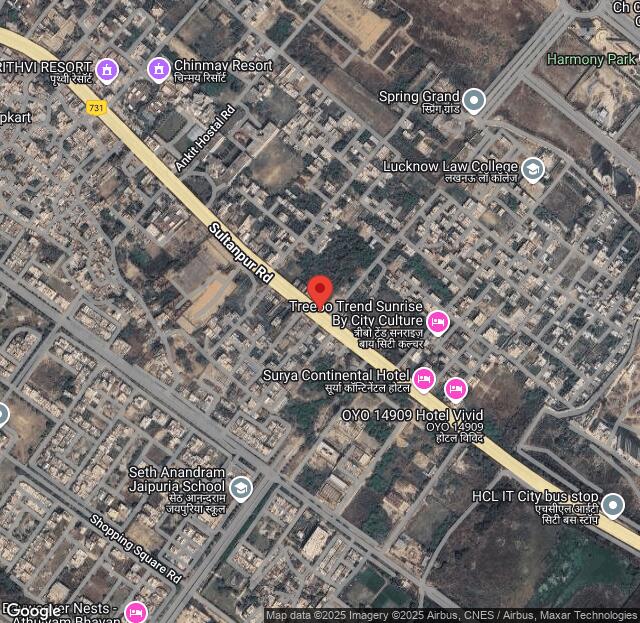Open the HCL IT City bus stop marker

pyautogui.click(x=612, y=505)
